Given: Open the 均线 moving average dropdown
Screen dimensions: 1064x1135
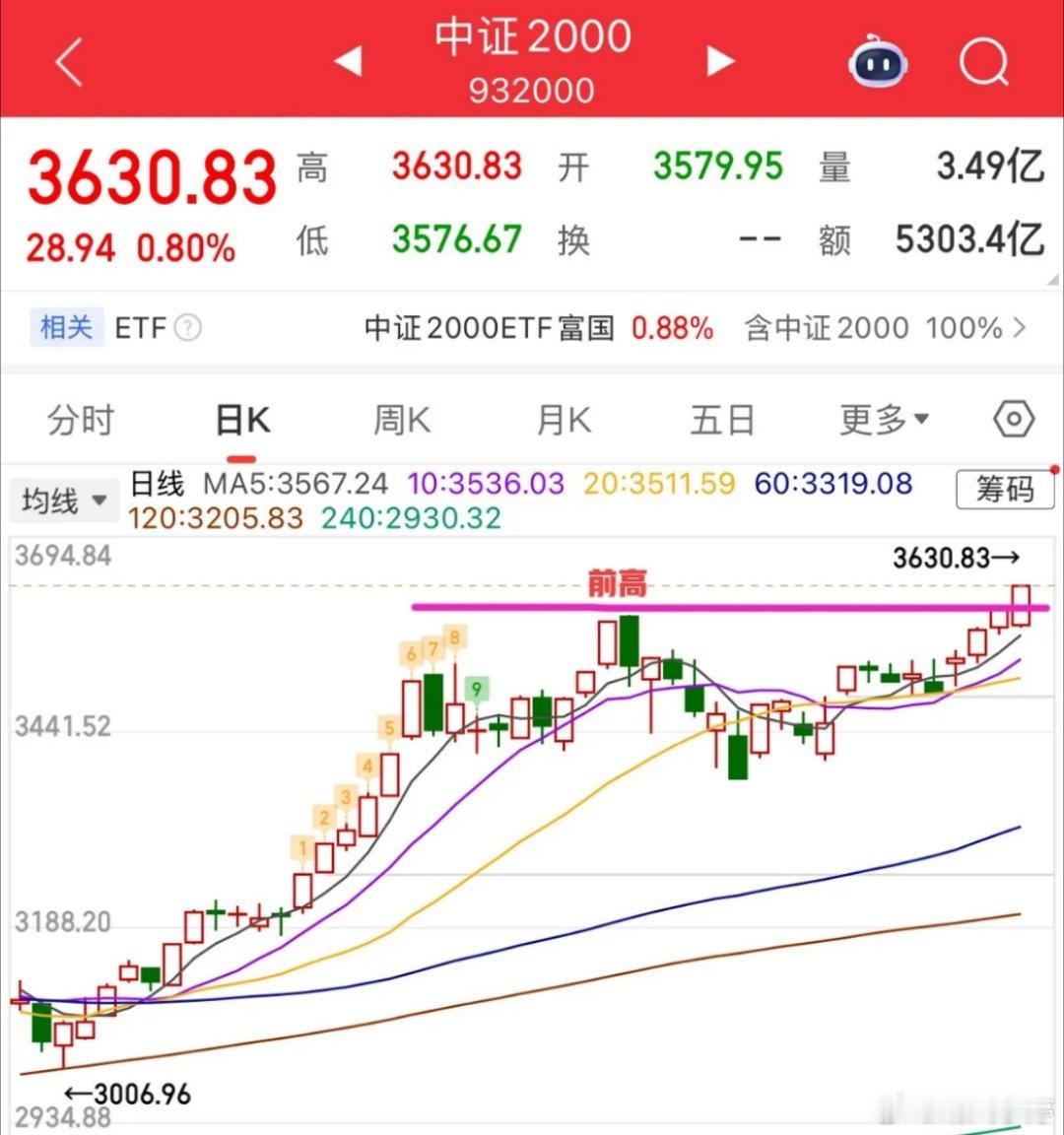Looking at the screenshot, I should tap(63, 500).
